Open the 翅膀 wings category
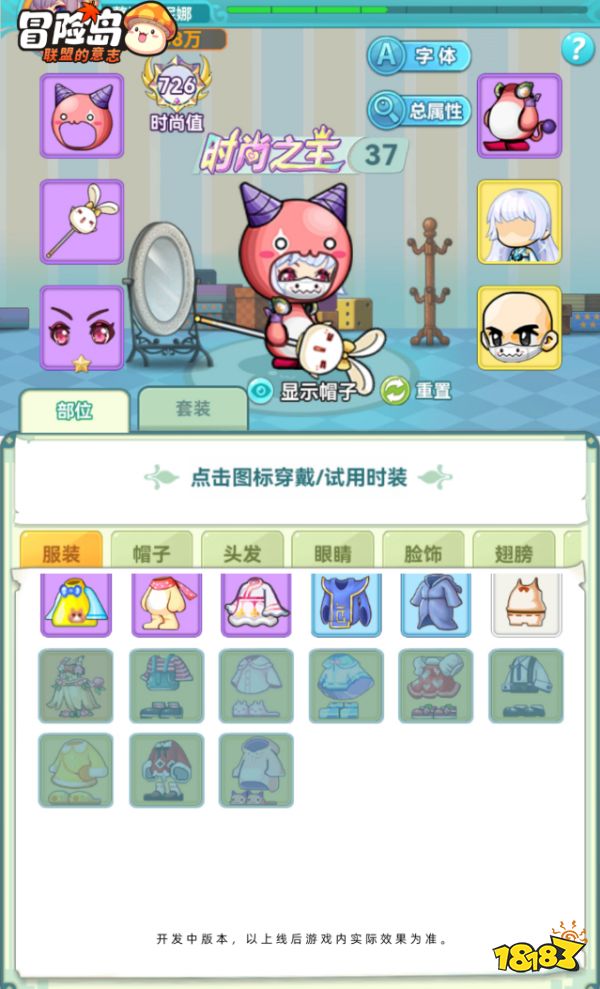This screenshot has height=989, width=600. 512,553
